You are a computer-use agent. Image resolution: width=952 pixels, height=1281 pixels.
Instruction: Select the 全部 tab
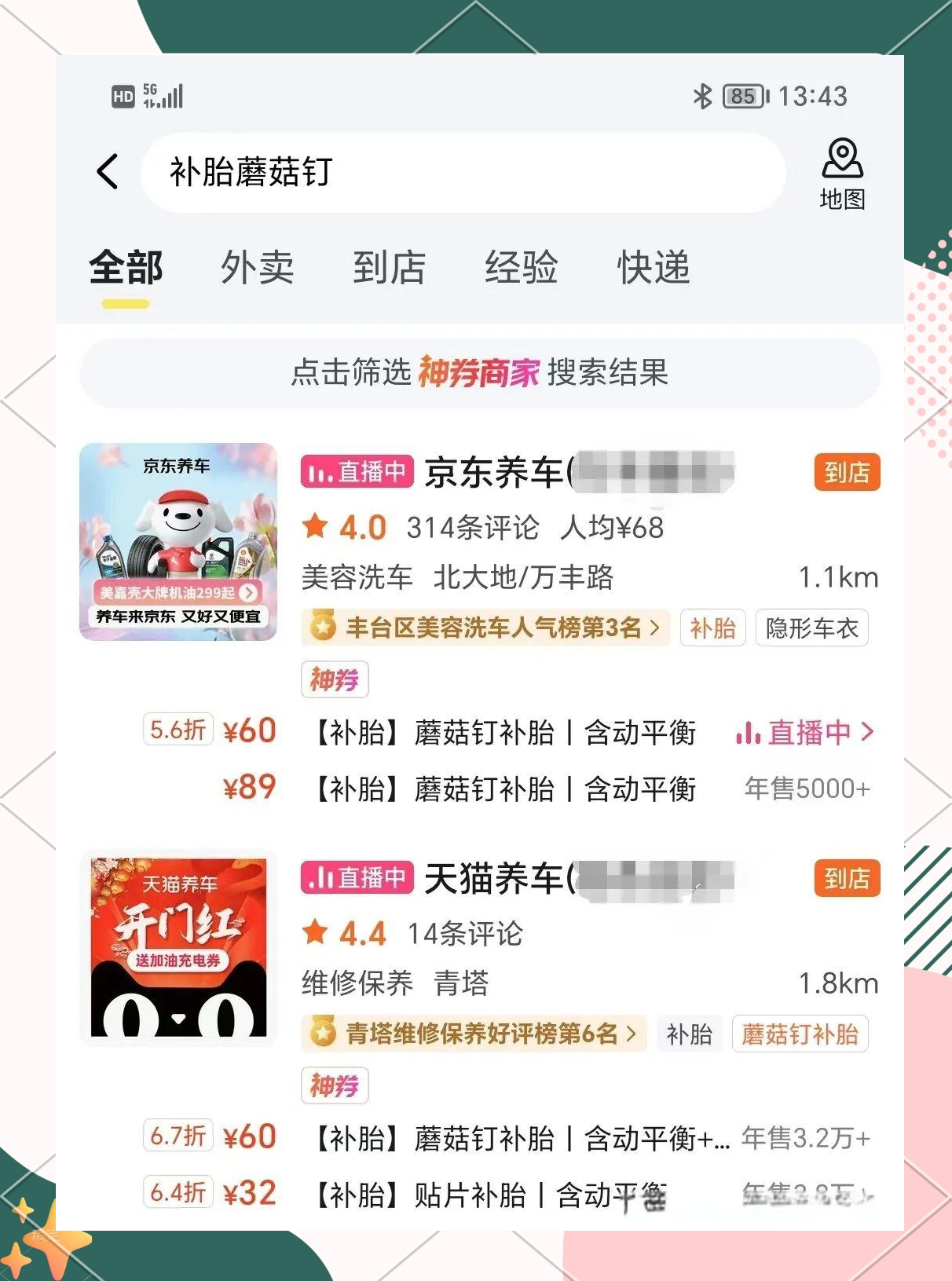point(126,268)
